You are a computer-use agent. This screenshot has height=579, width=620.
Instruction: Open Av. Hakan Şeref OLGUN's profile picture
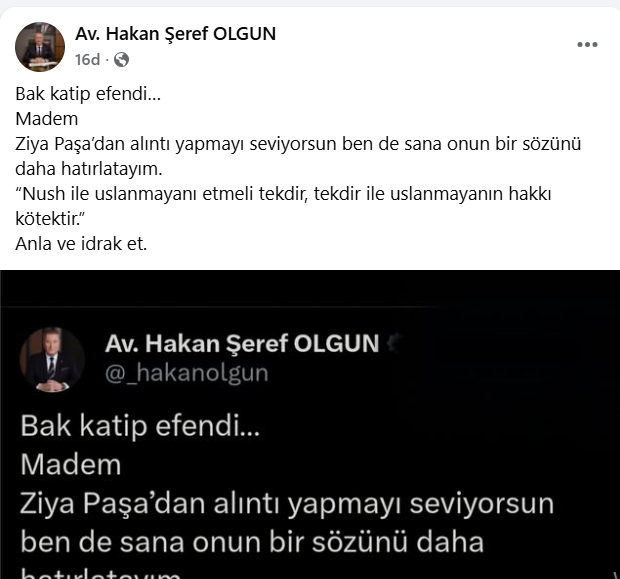pyautogui.click(x=41, y=46)
